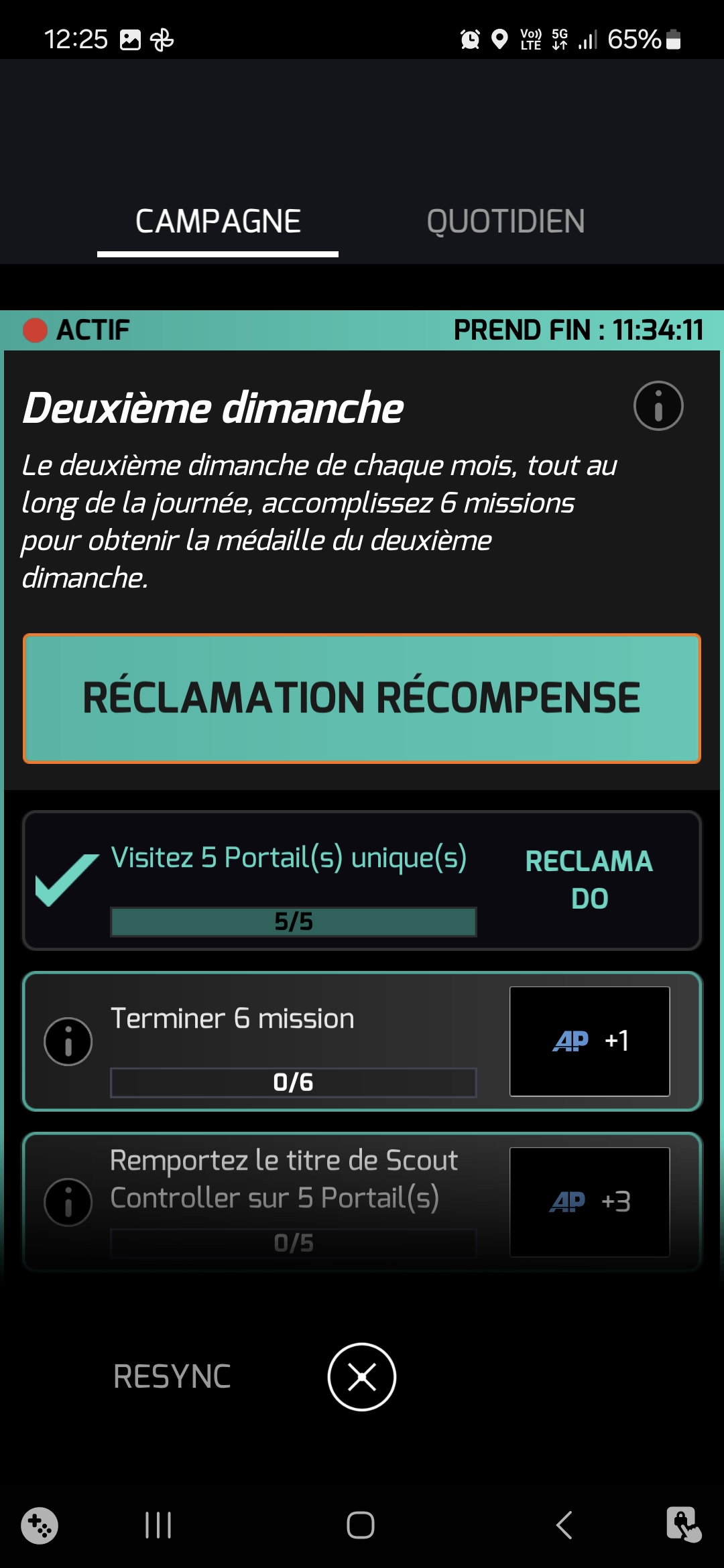Open the recent apps view
Image resolution: width=724 pixels, height=1568 pixels.
[x=159, y=1526]
